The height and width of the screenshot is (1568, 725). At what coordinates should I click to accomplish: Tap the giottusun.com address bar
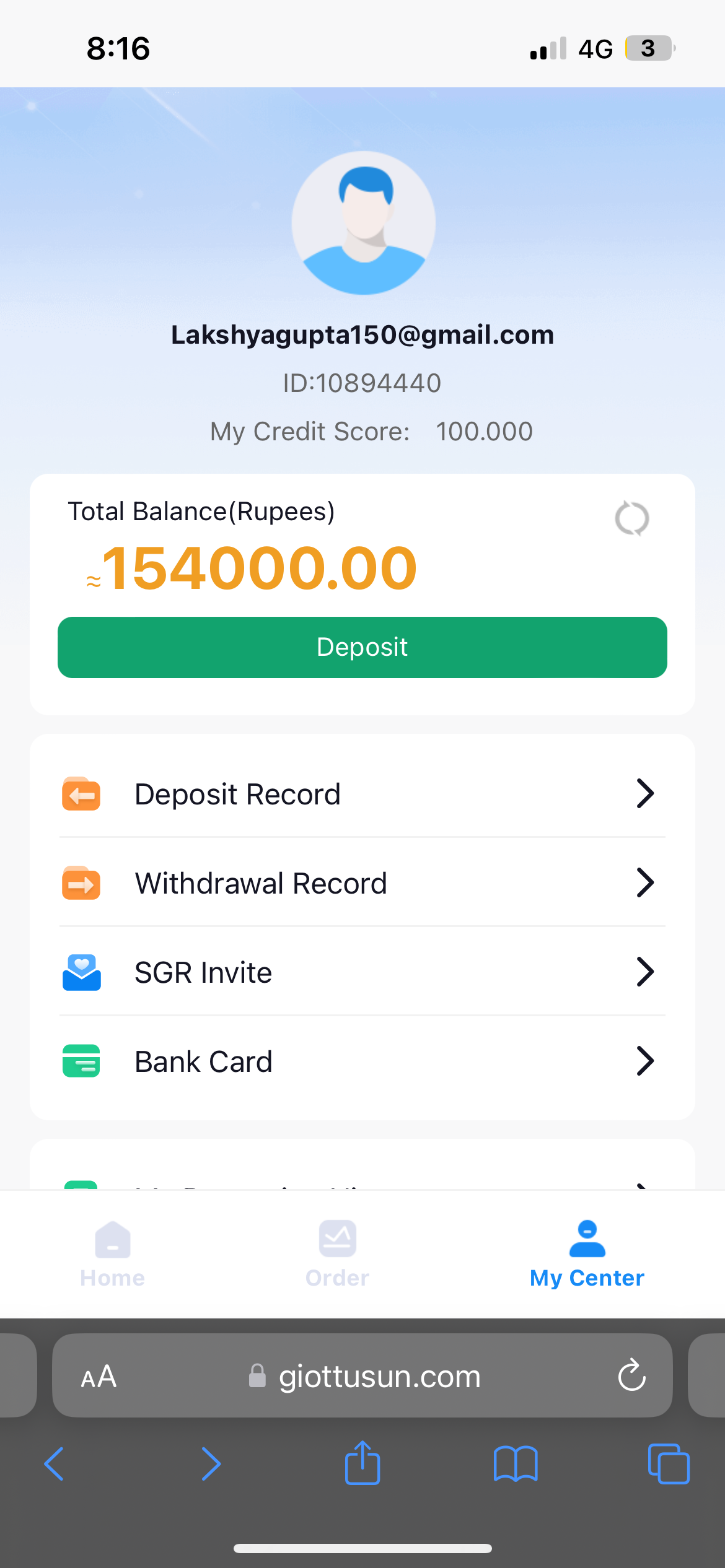tap(379, 1377)
